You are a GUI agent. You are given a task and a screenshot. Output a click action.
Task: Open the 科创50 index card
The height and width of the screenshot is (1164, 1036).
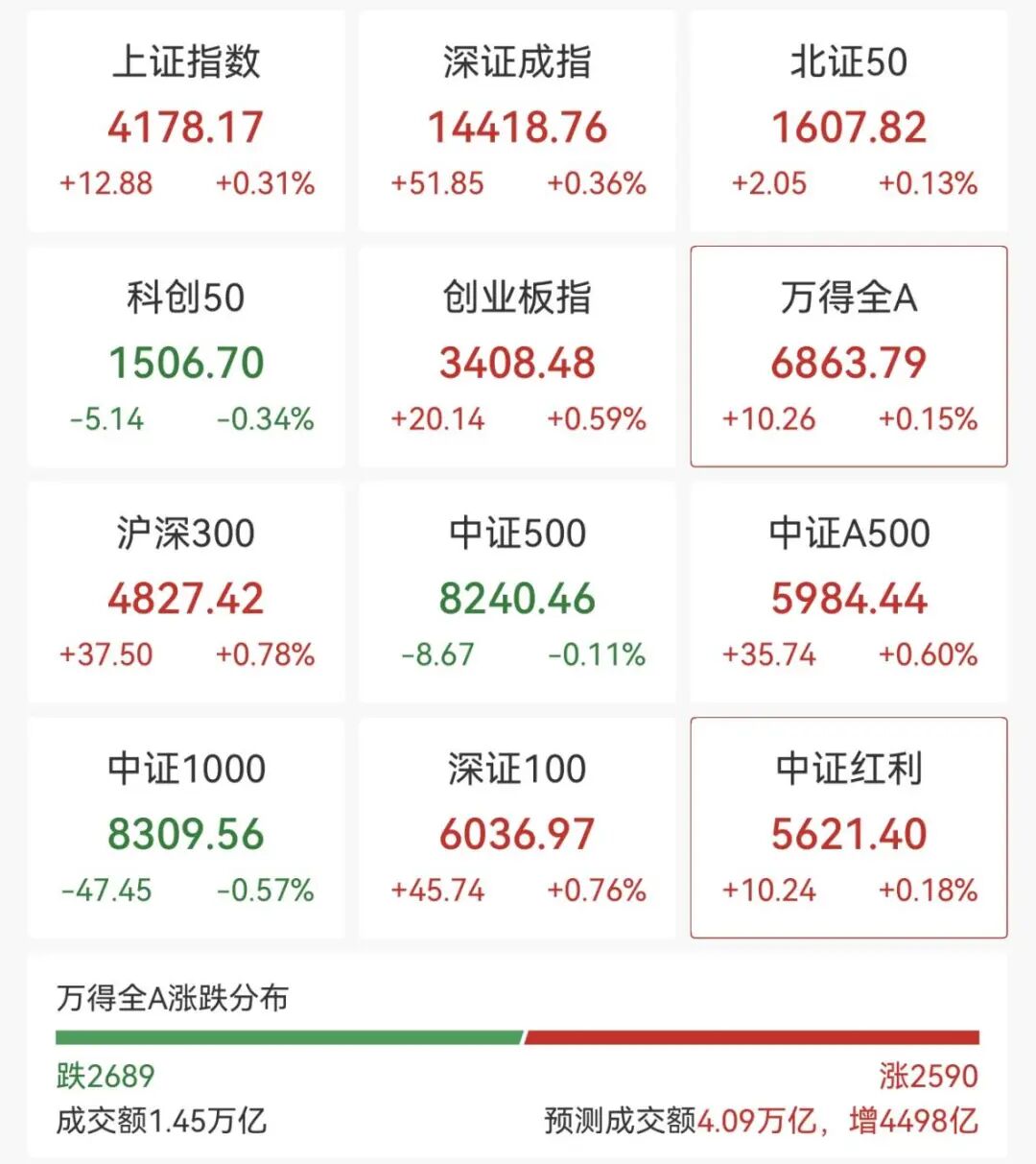tap(186, 357)
